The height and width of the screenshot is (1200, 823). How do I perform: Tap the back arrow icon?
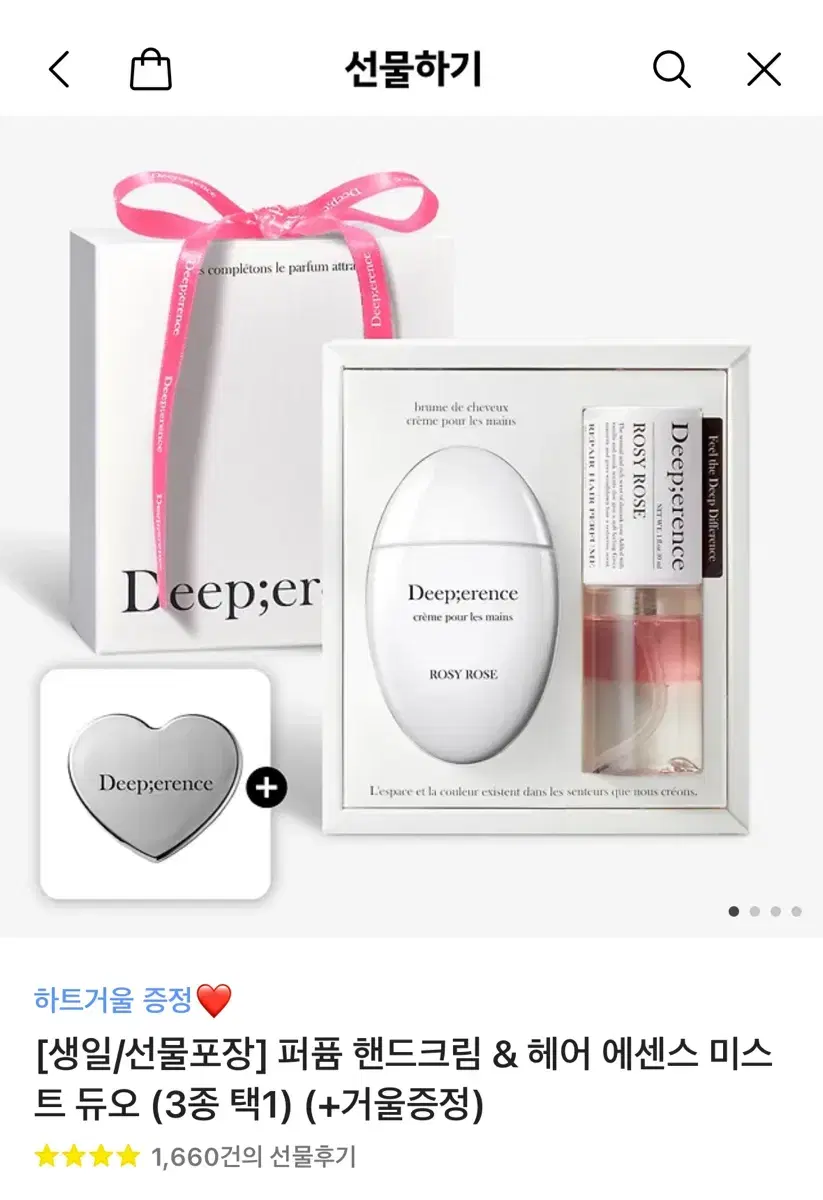coord(56,70)
